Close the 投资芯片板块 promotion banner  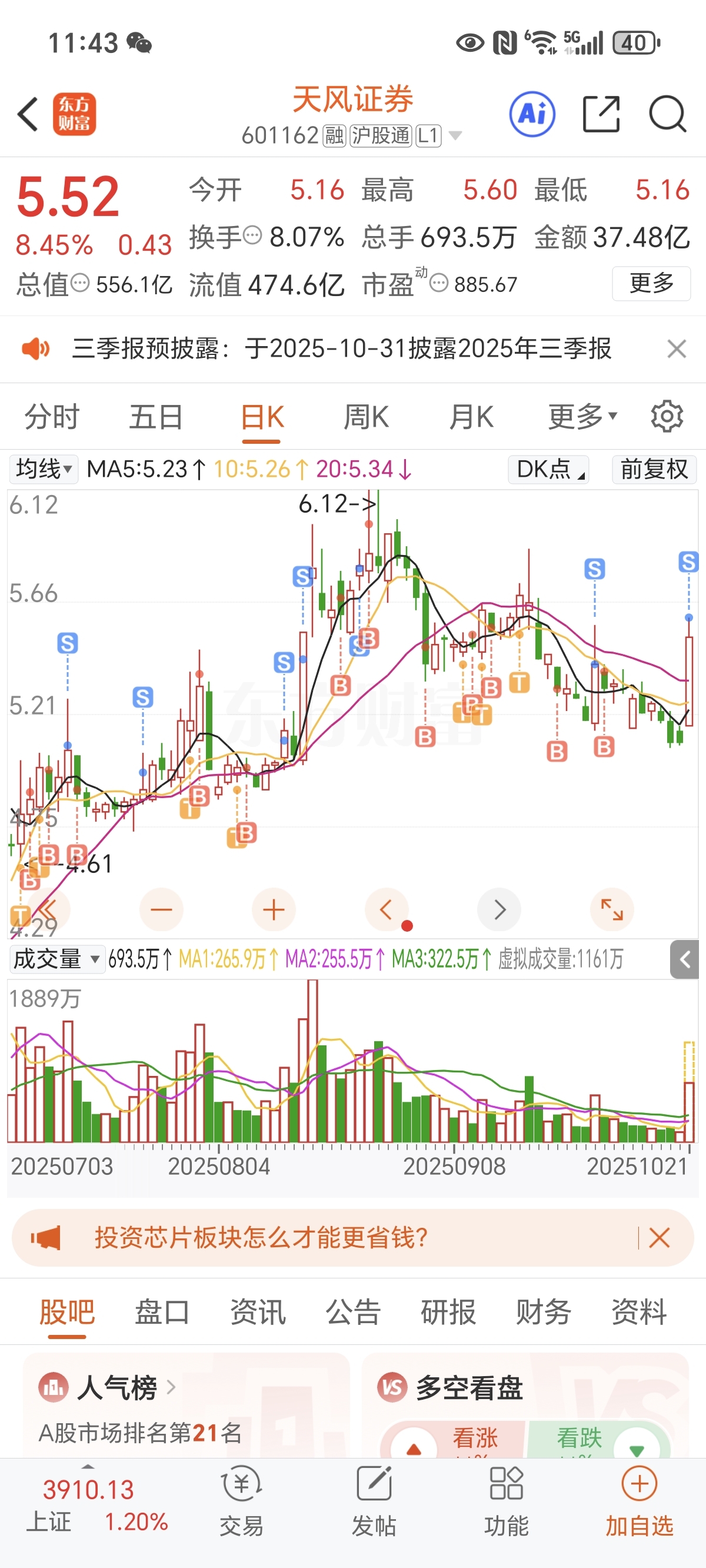(x=659, y=1238)
